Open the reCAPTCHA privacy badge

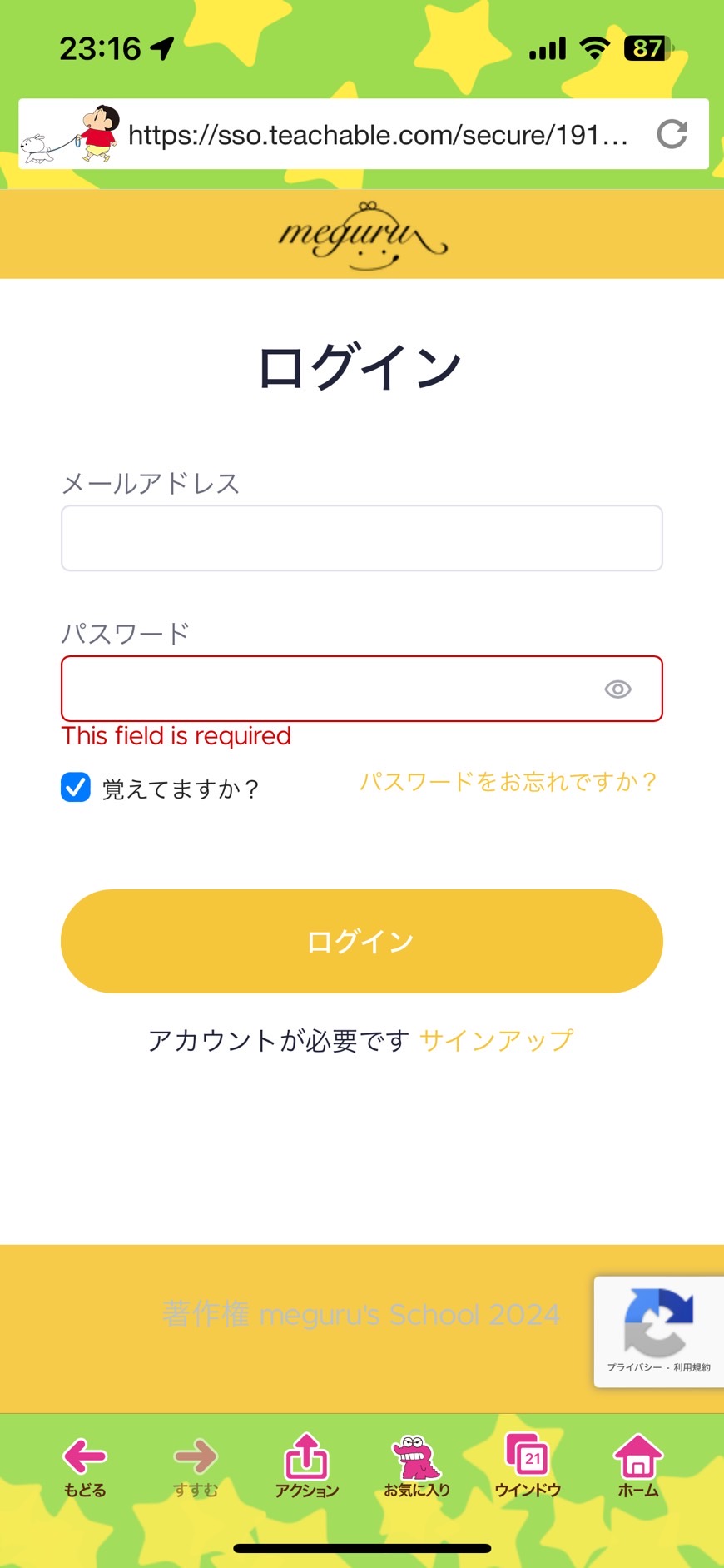click(x=658, y=1332)
